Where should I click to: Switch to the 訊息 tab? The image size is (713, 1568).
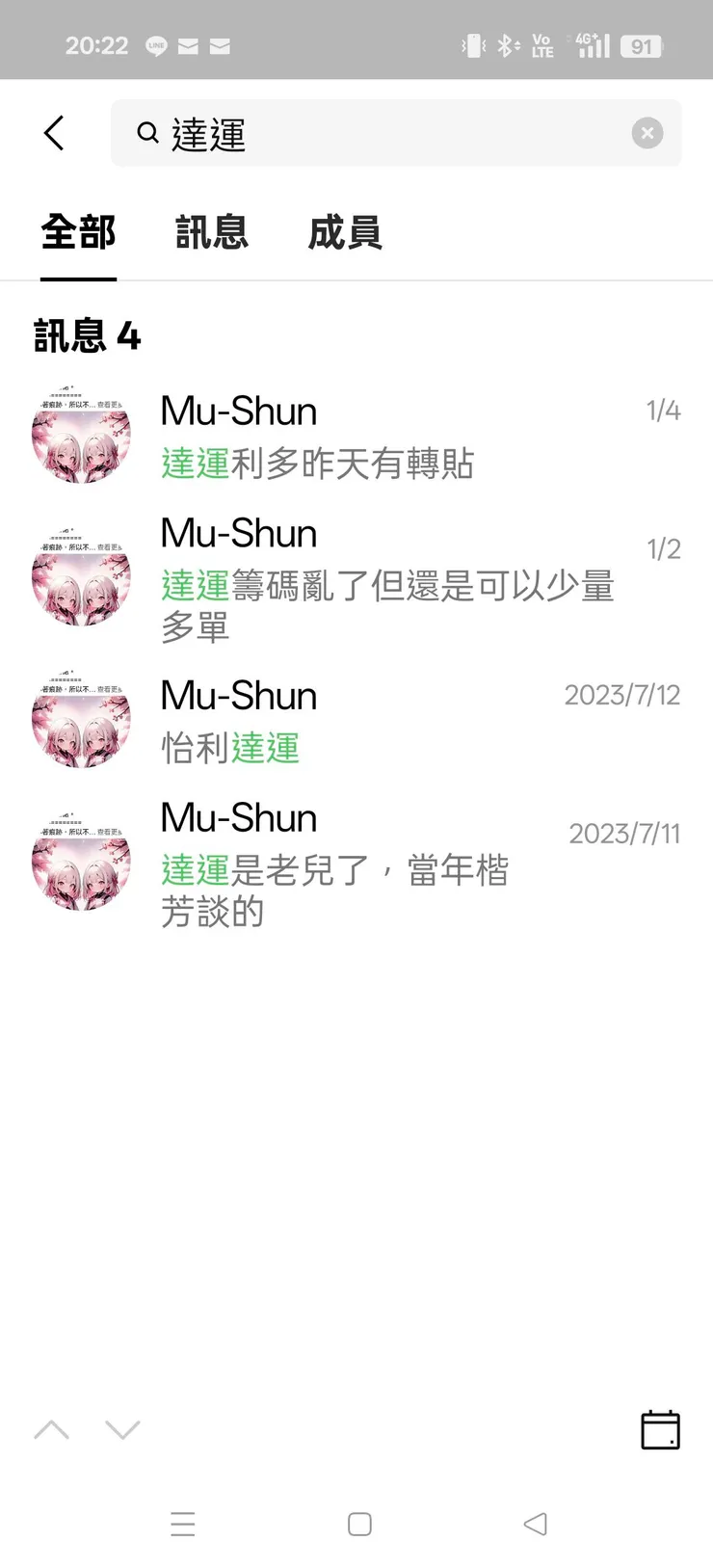(212, 232)
